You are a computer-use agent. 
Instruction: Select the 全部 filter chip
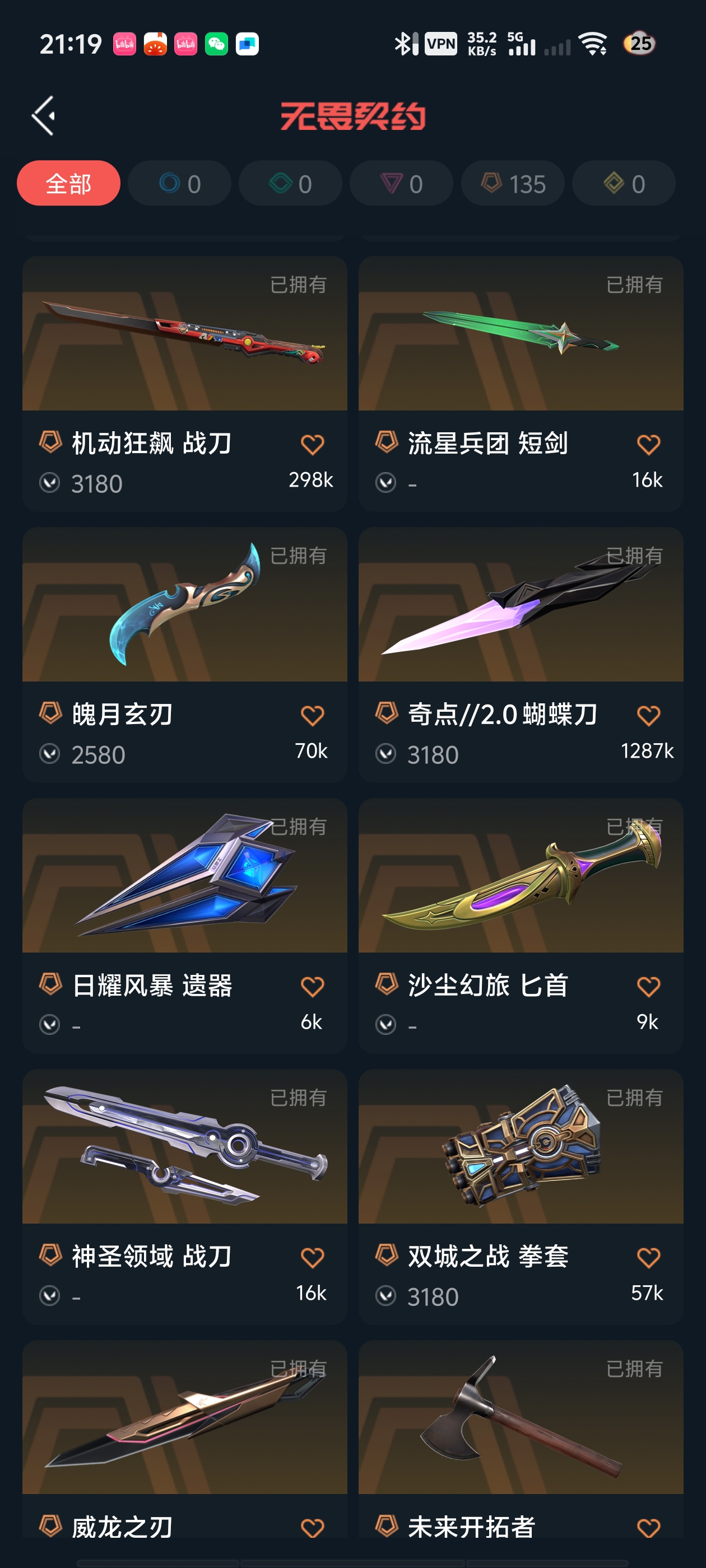68,183
